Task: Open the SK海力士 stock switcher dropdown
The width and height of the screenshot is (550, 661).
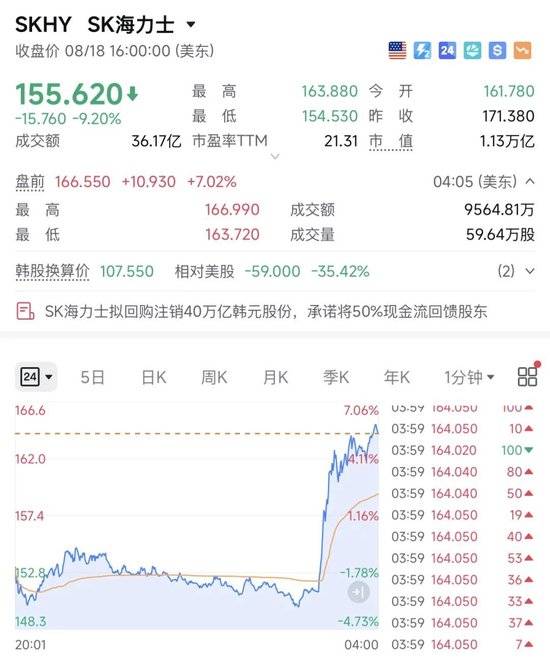Action: (x=191, y=24)
